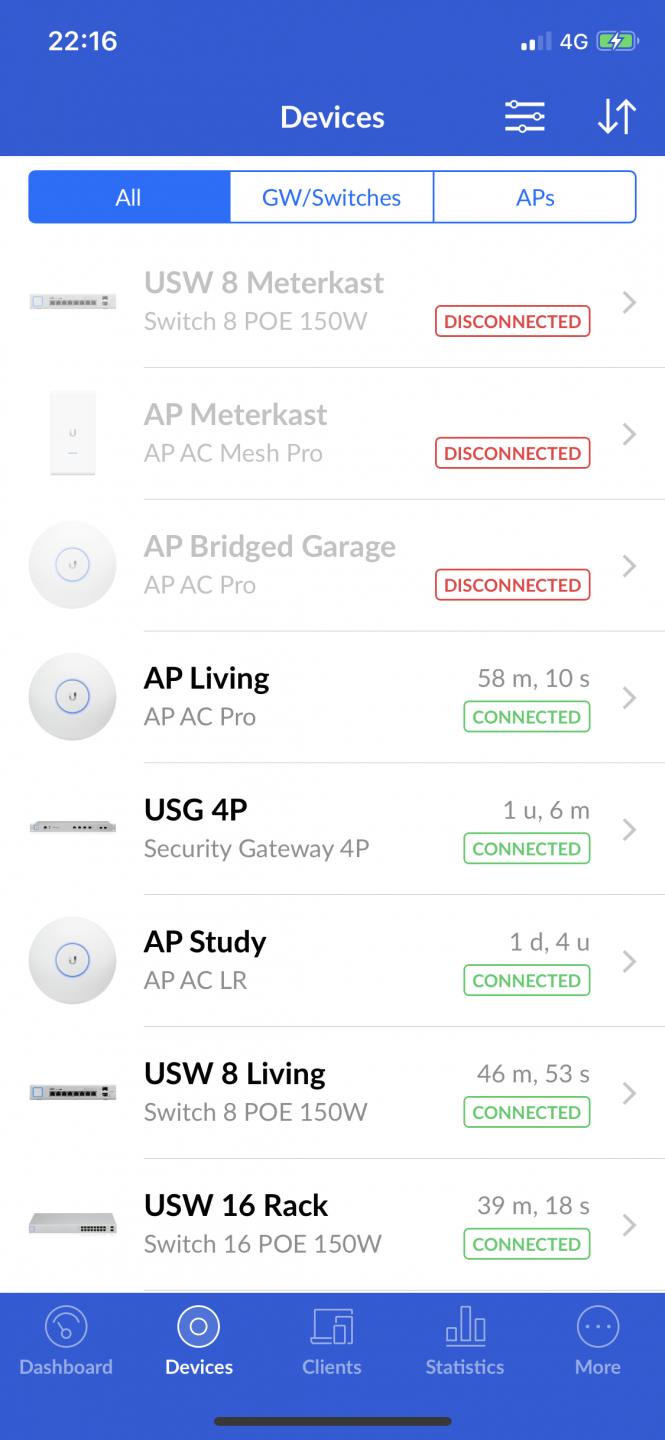Open the device filter settings icon
Viewport: 665px width, 1440px height.
click(x=524, y=118)
